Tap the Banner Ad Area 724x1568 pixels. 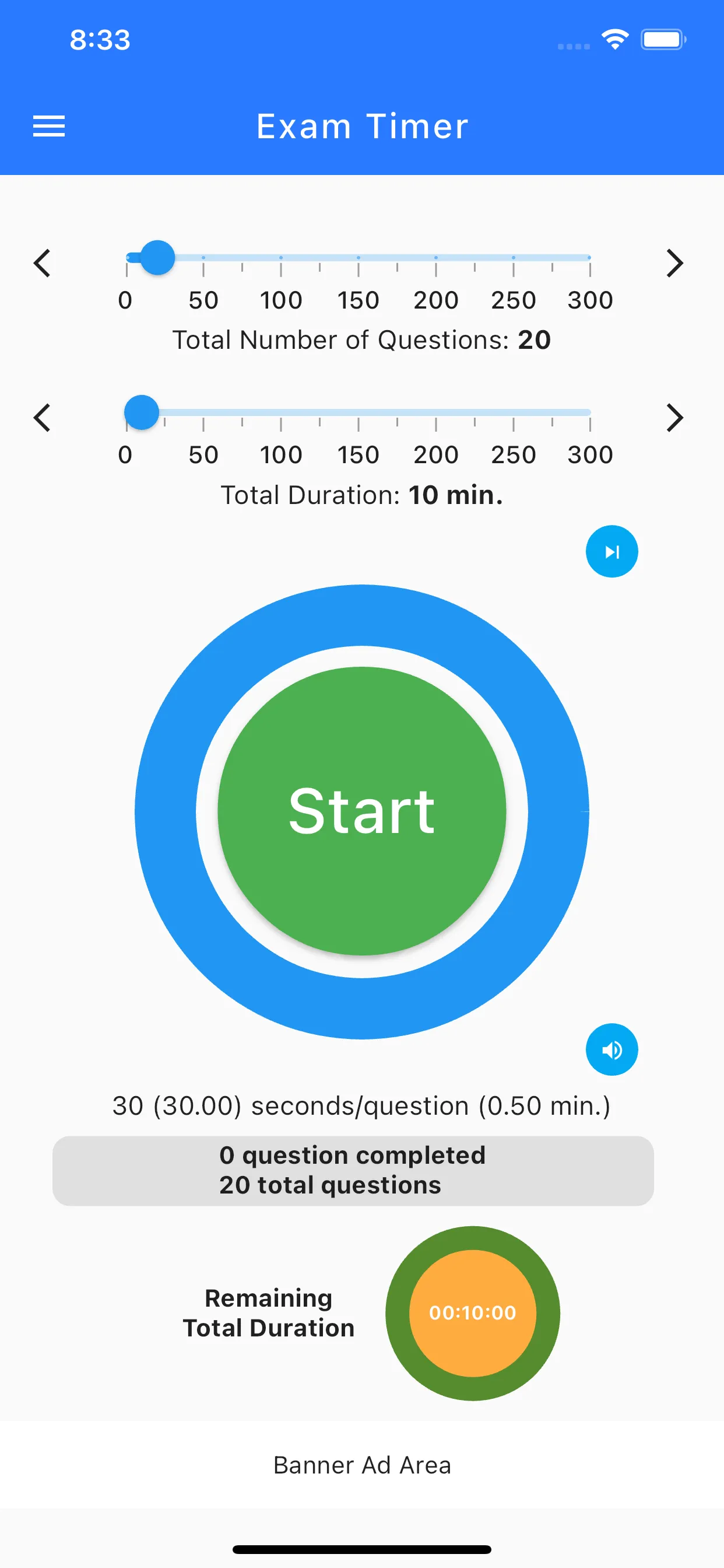361,1465
